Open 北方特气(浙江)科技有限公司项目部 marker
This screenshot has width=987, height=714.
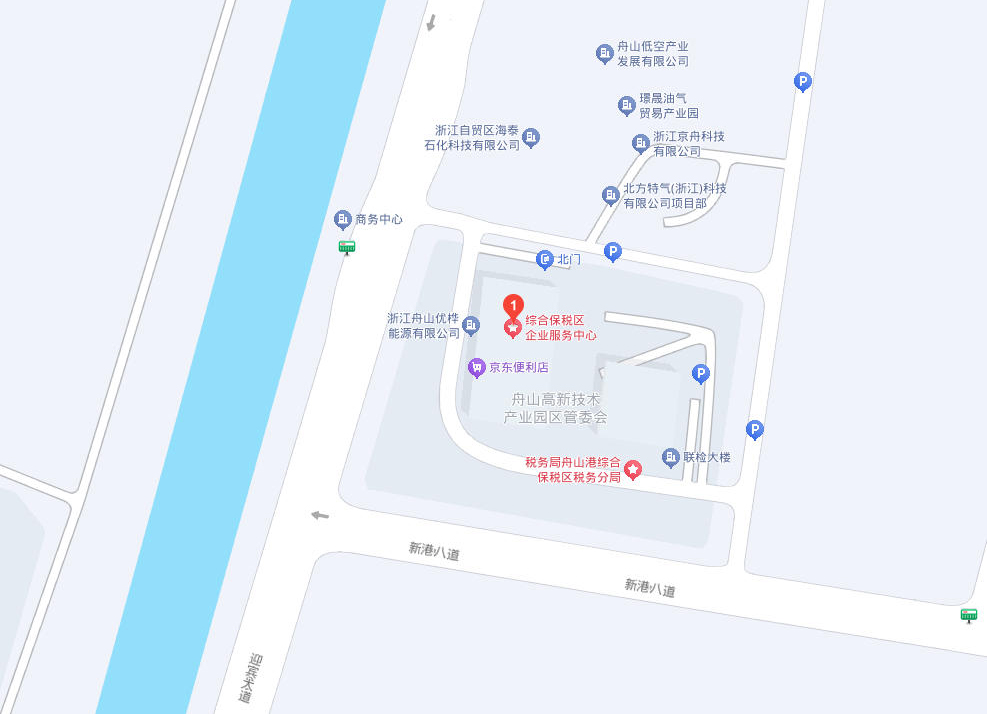pos(610,195)
